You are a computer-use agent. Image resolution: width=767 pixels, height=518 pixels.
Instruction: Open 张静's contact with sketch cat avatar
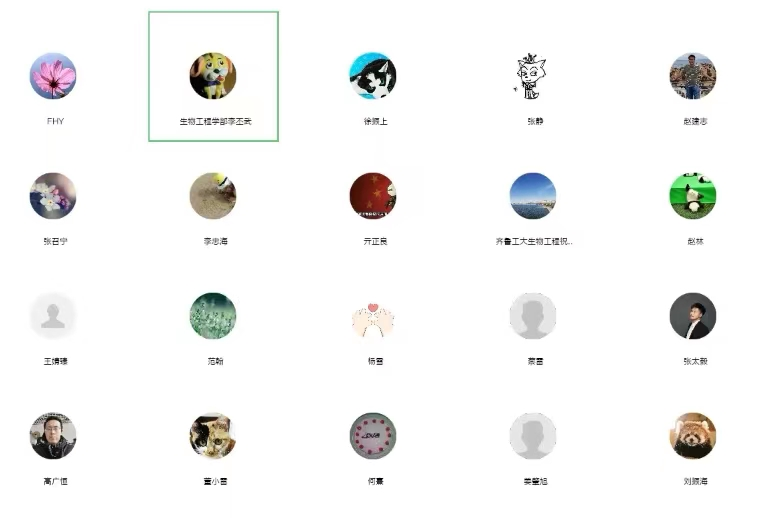pos(533,76)
